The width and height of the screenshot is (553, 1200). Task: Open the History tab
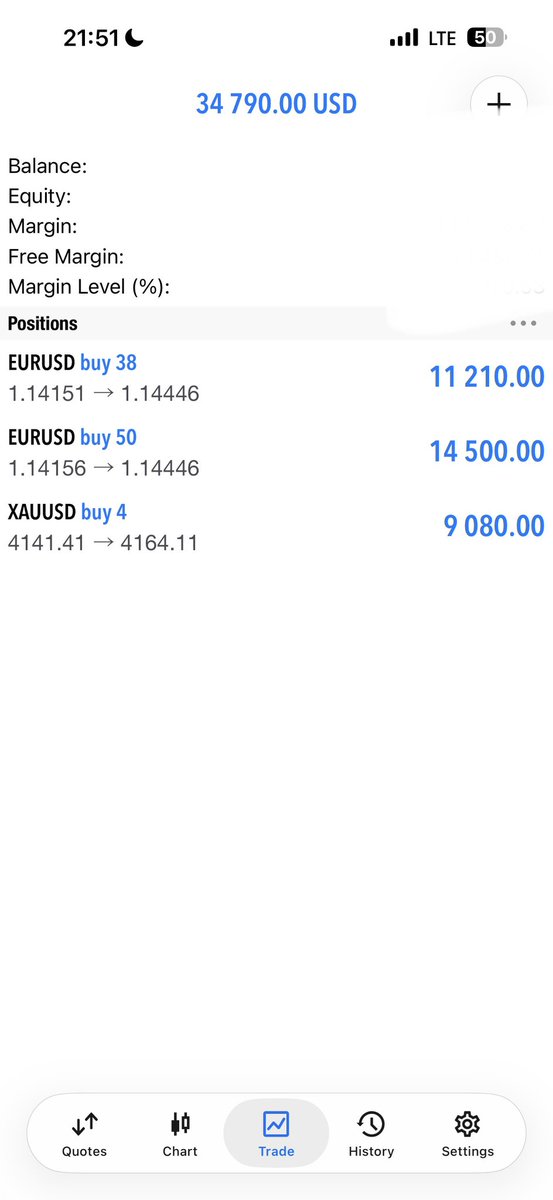(371, 1134)
